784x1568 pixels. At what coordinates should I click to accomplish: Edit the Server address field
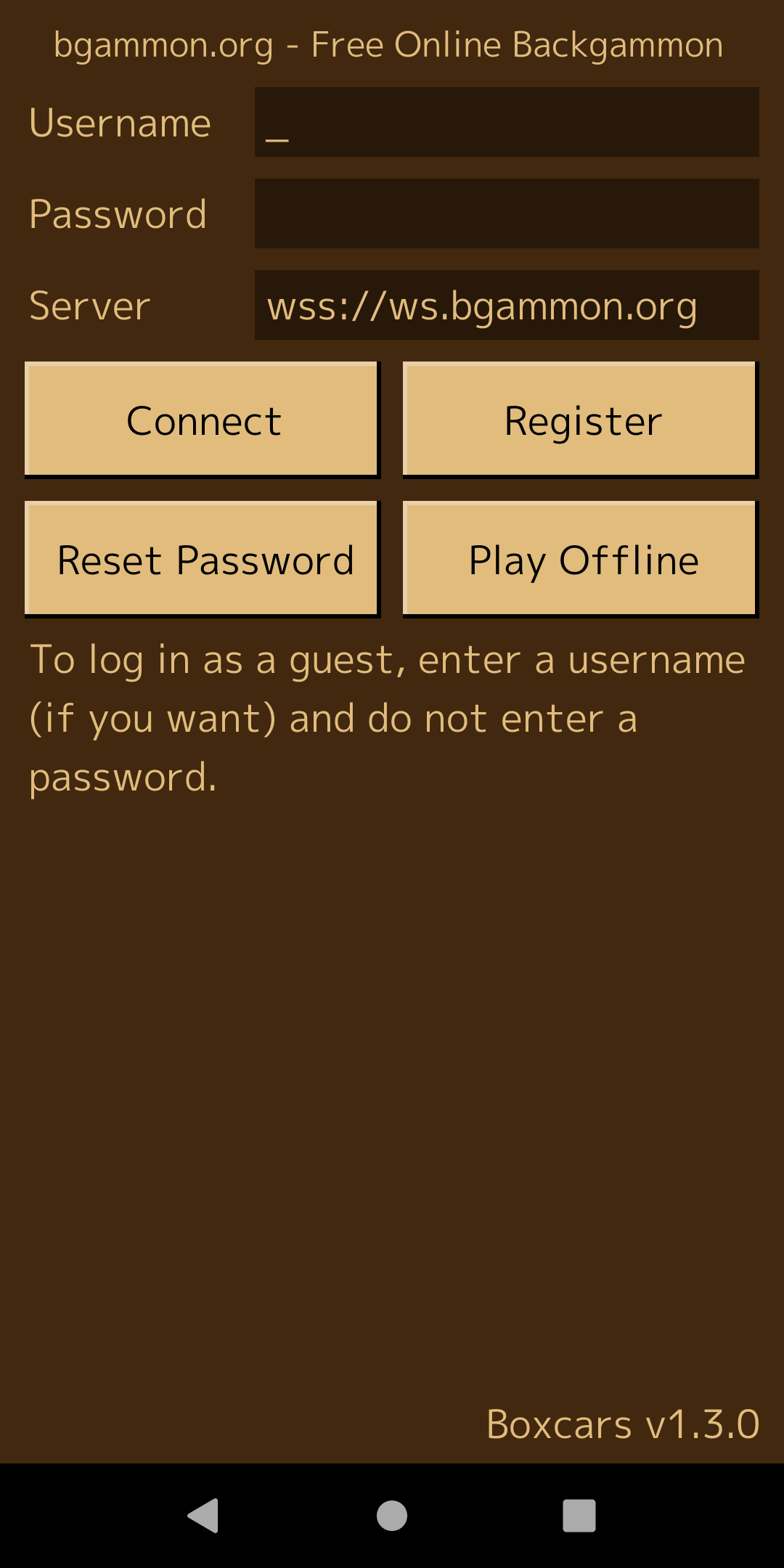tap(507, 305)
